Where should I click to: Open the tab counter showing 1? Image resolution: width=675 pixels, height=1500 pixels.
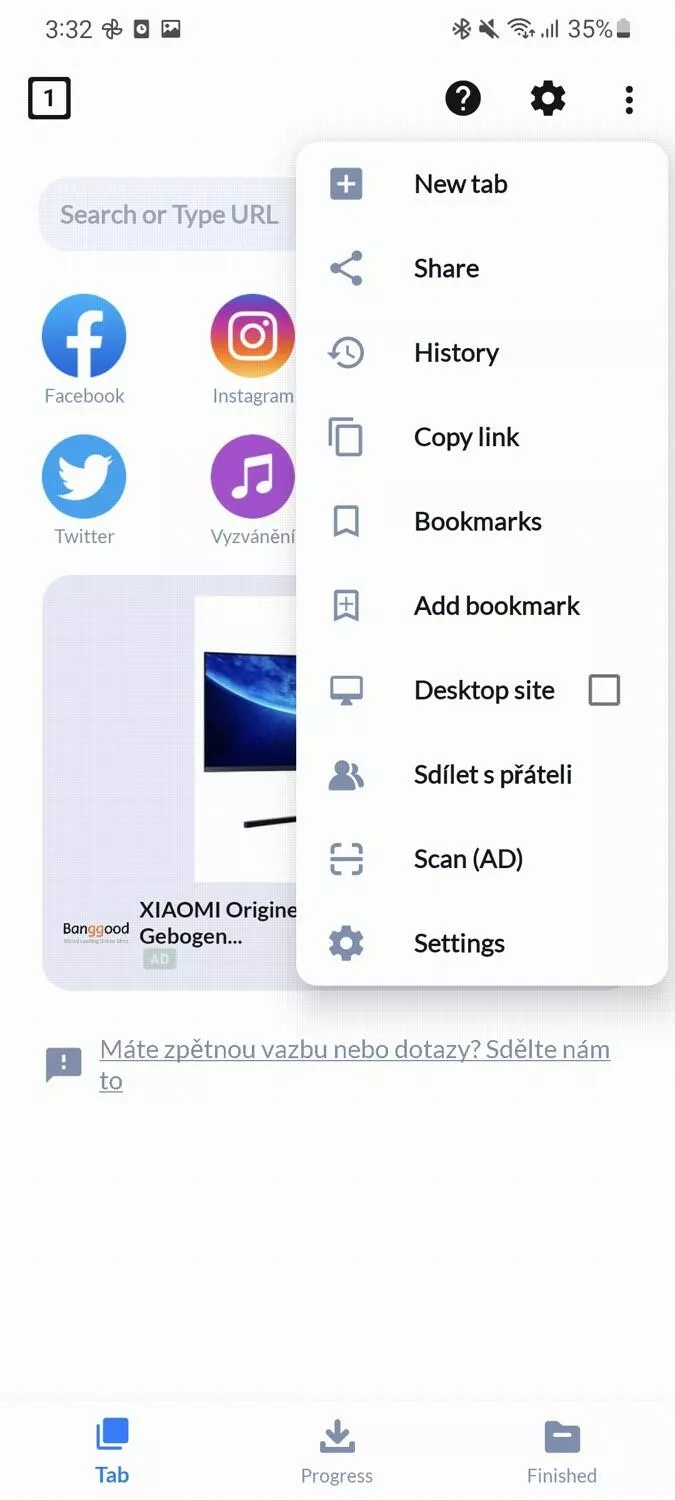point(49,98)
